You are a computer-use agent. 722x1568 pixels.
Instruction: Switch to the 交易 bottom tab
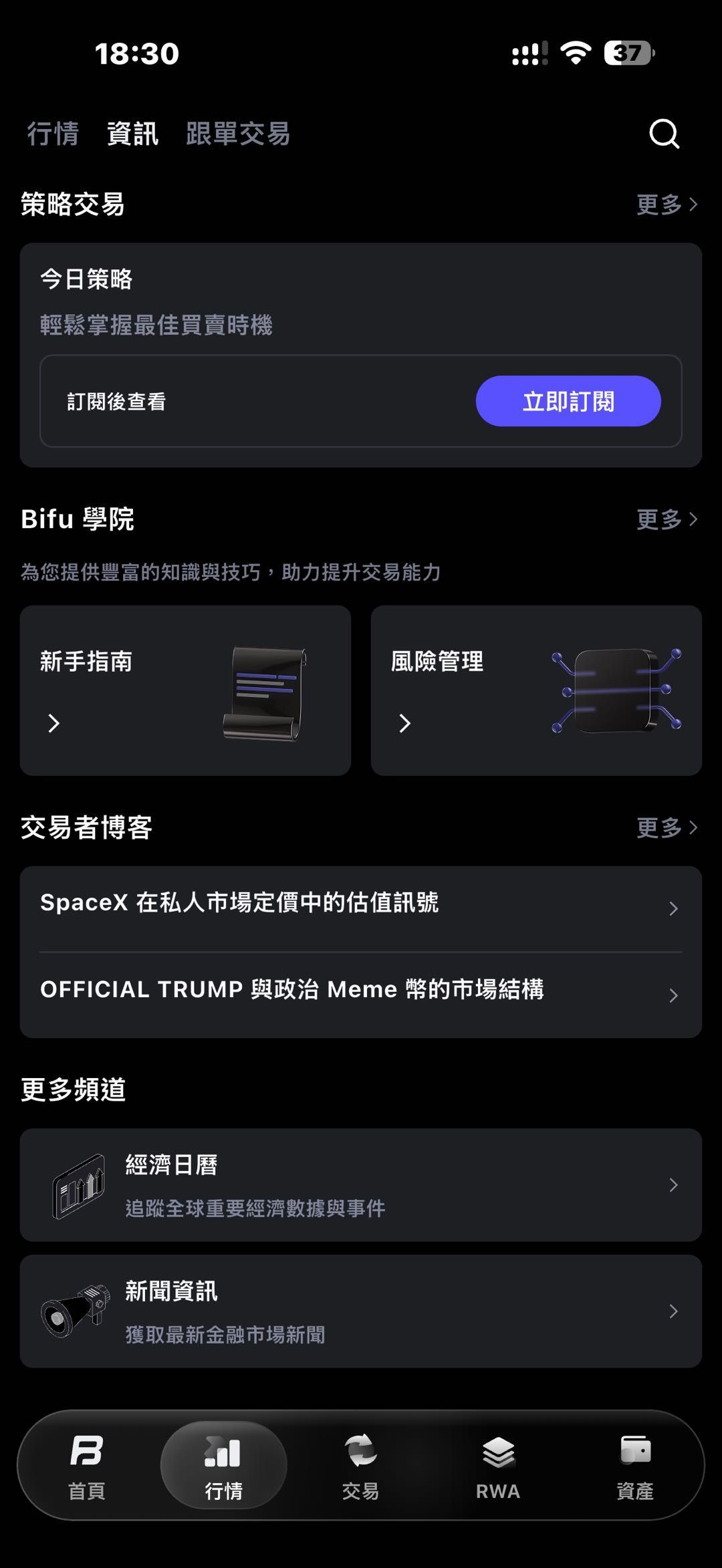[361, 1466]
